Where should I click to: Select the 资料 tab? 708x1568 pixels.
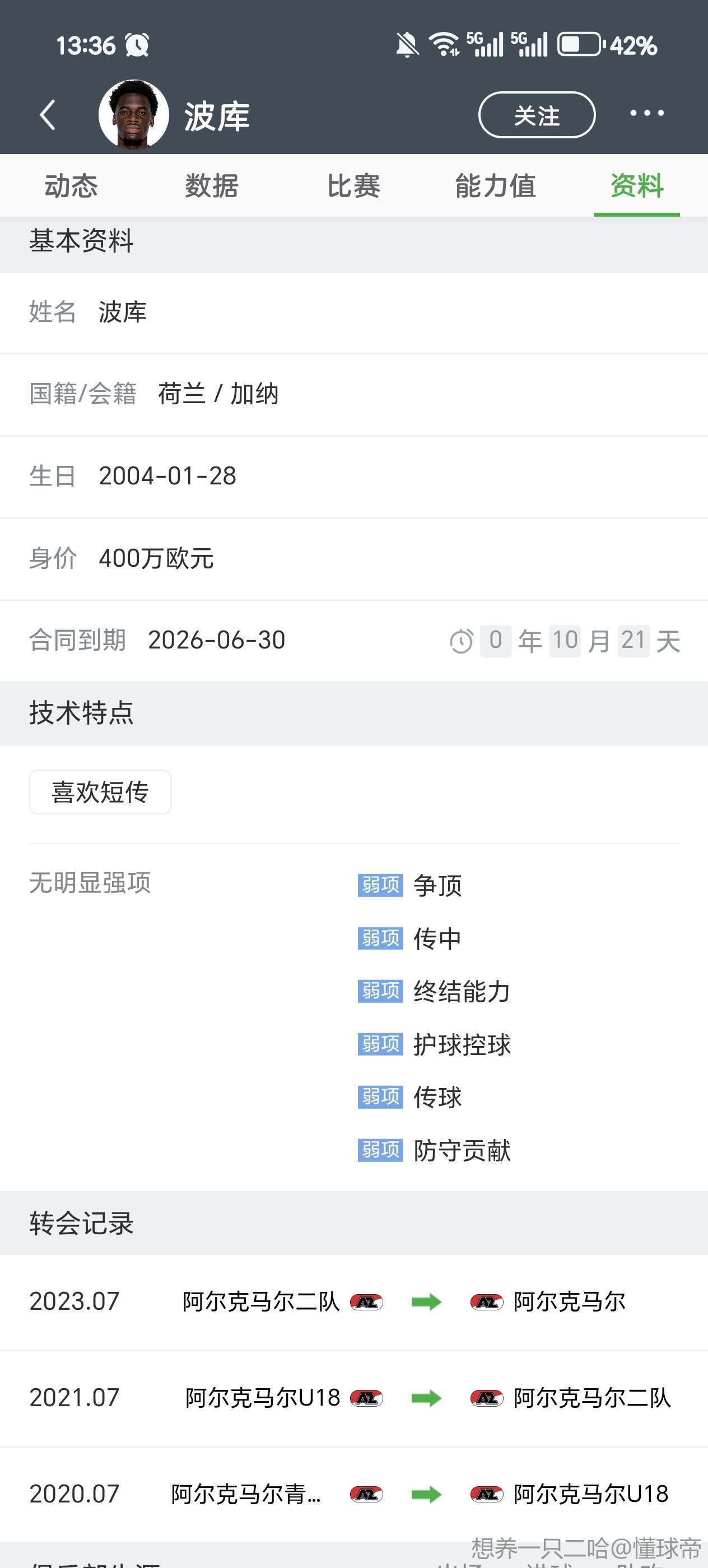coord(637,186)
